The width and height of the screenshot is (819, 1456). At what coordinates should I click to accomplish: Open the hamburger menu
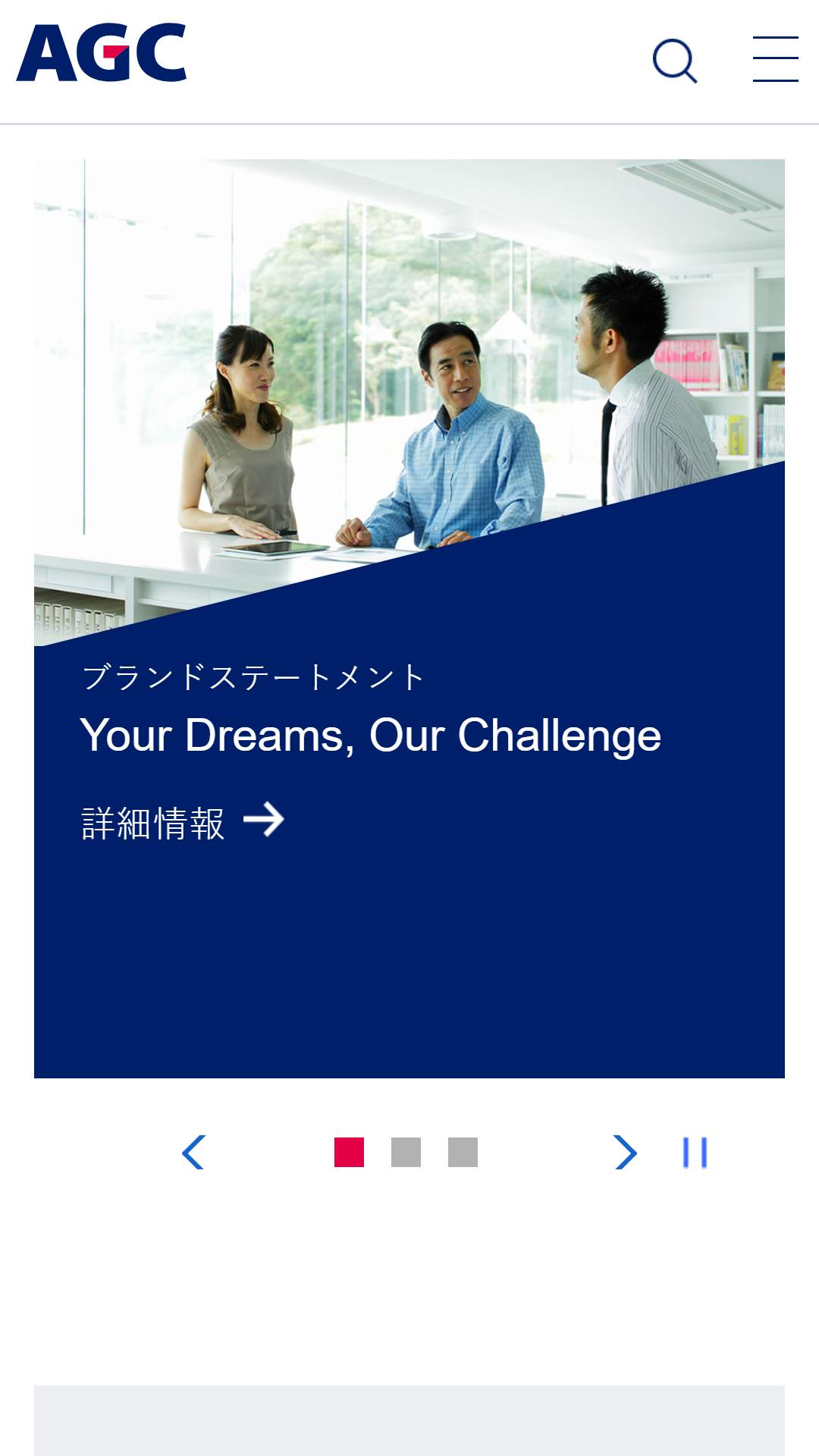tap(775, 59)
